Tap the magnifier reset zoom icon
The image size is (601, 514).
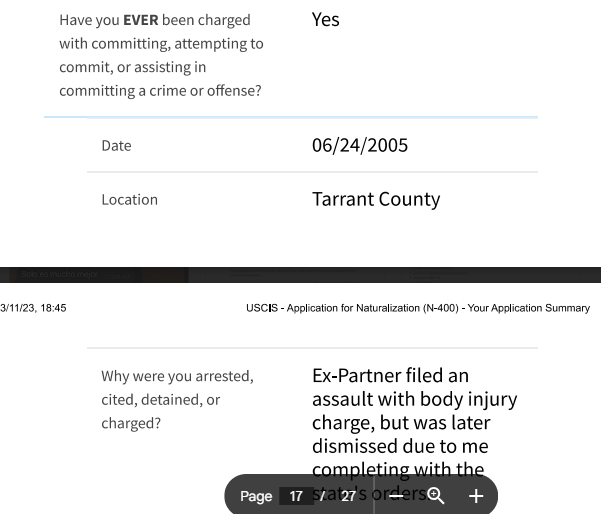[435, 496]
